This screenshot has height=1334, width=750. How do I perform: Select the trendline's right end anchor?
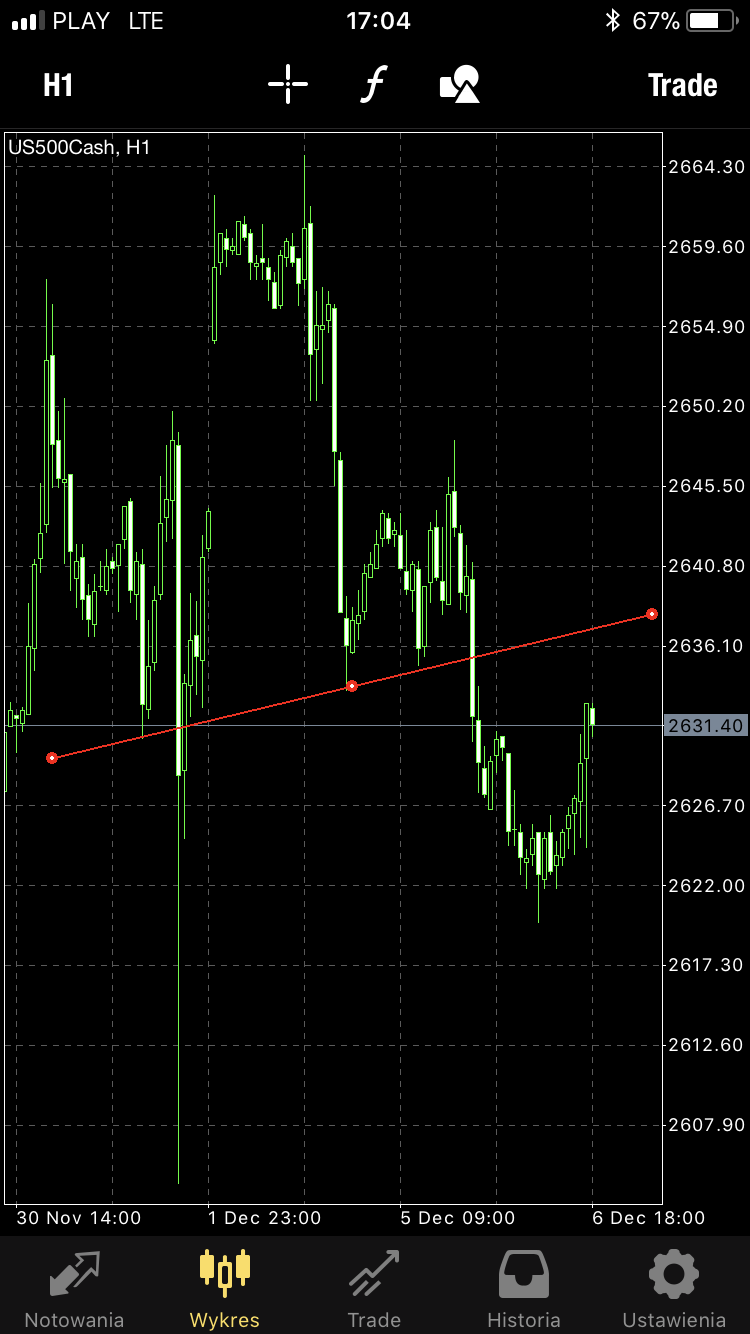652,614
